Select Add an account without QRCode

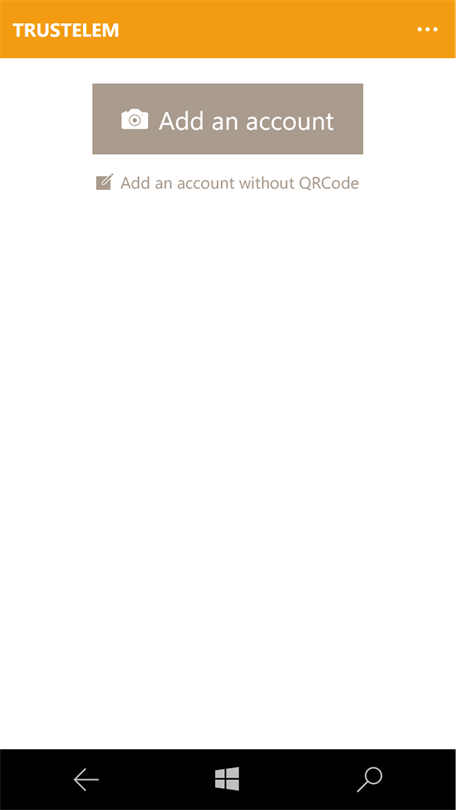(227, 182)
